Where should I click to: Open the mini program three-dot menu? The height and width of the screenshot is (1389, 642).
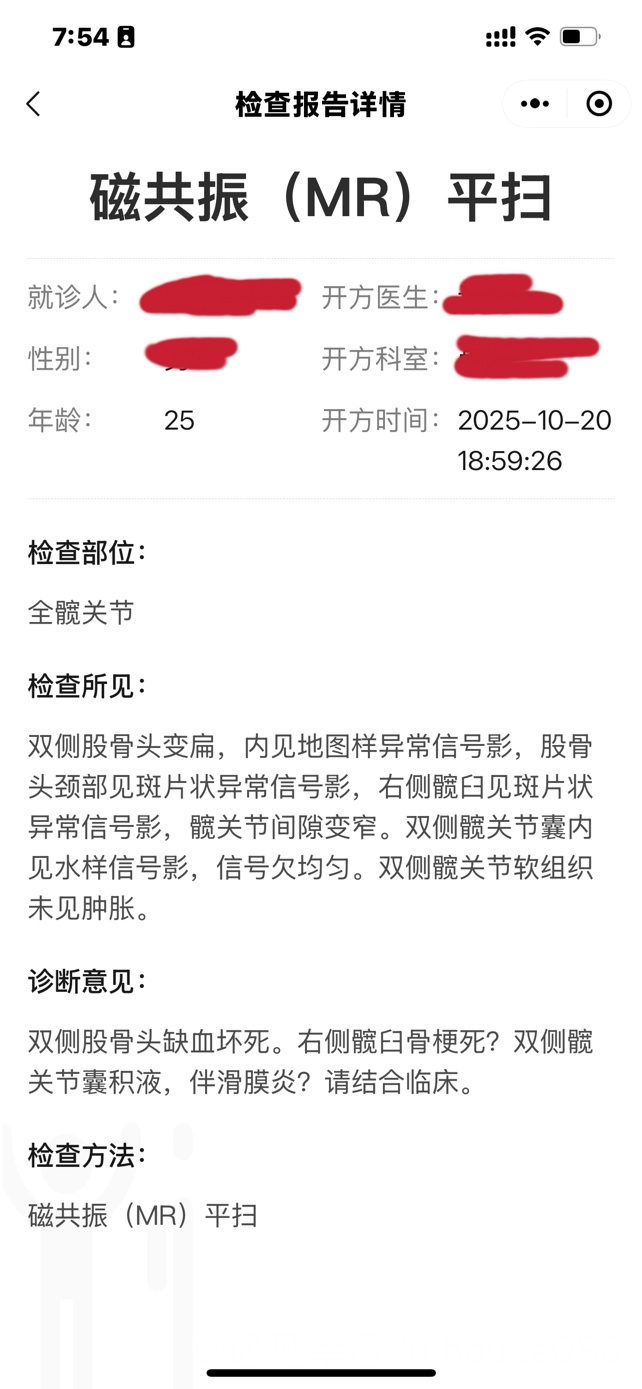(535, 104)
